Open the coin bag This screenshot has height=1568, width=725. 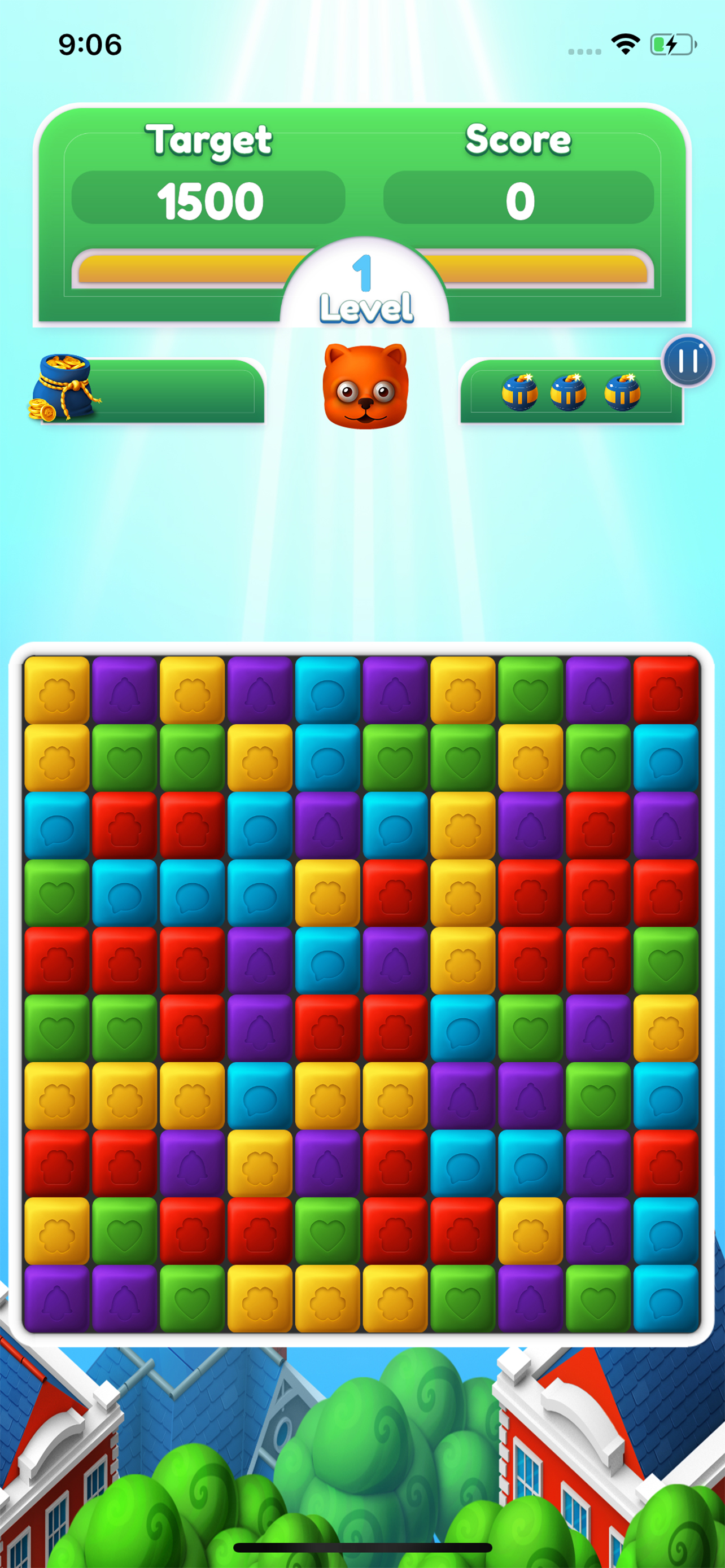click(63, 388)
